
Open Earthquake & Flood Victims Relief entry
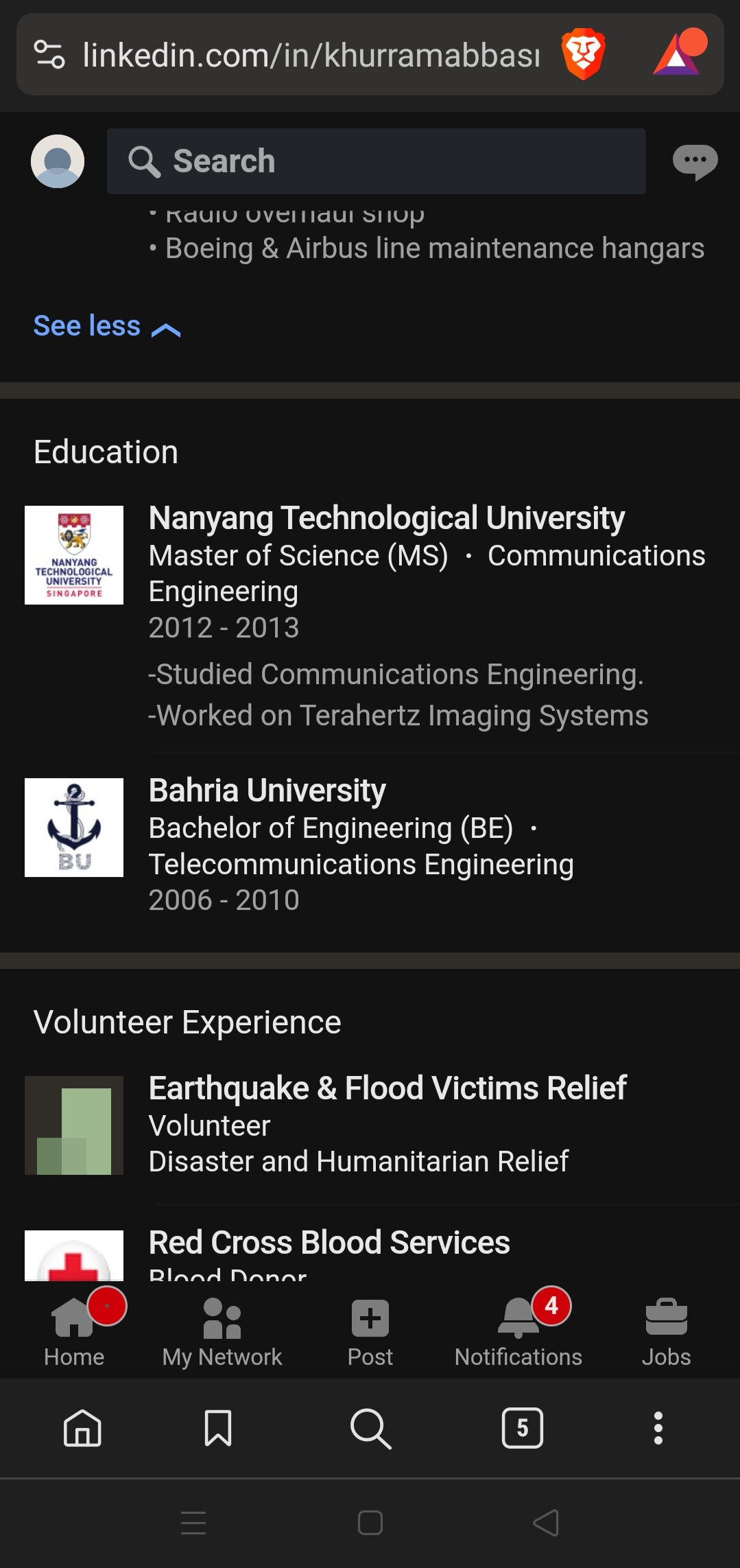(x=387, y=1088)
